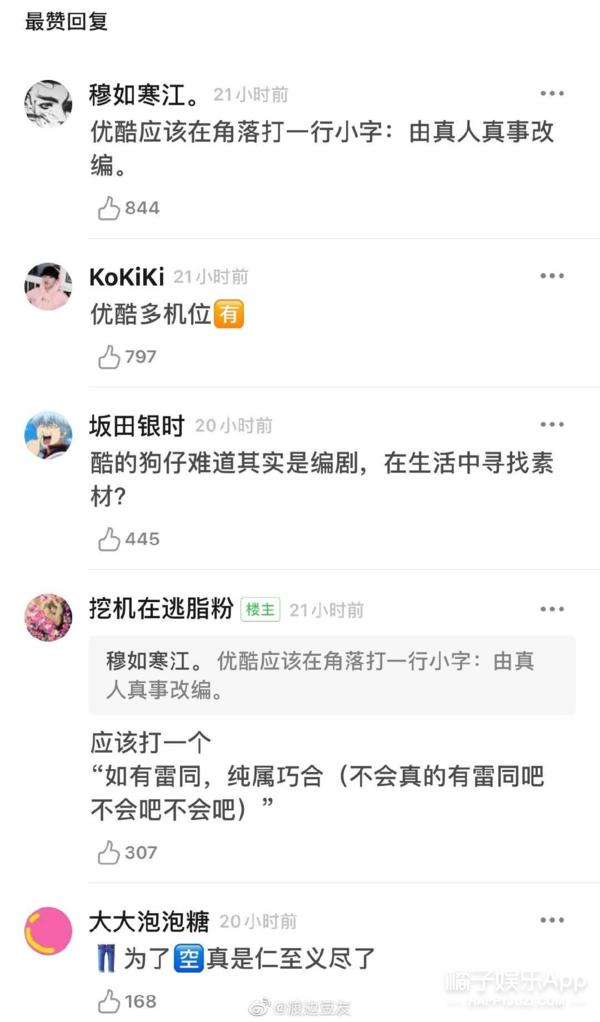This screenshot has width=600, height=1022.
Task: Open 穆如寒江's profile avatar
Action: 48,103
